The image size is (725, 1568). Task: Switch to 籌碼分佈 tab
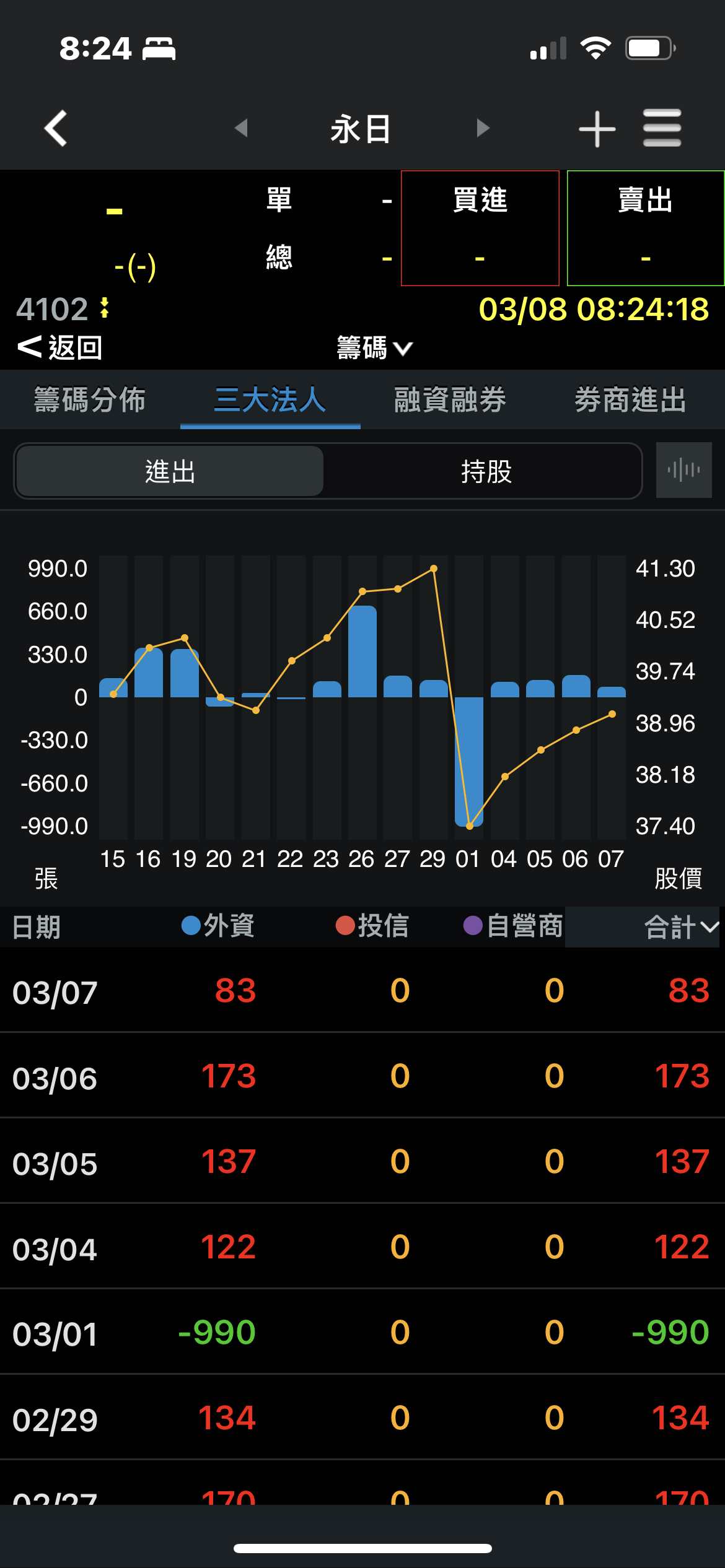pyautogui.click(x=90, y=399)
